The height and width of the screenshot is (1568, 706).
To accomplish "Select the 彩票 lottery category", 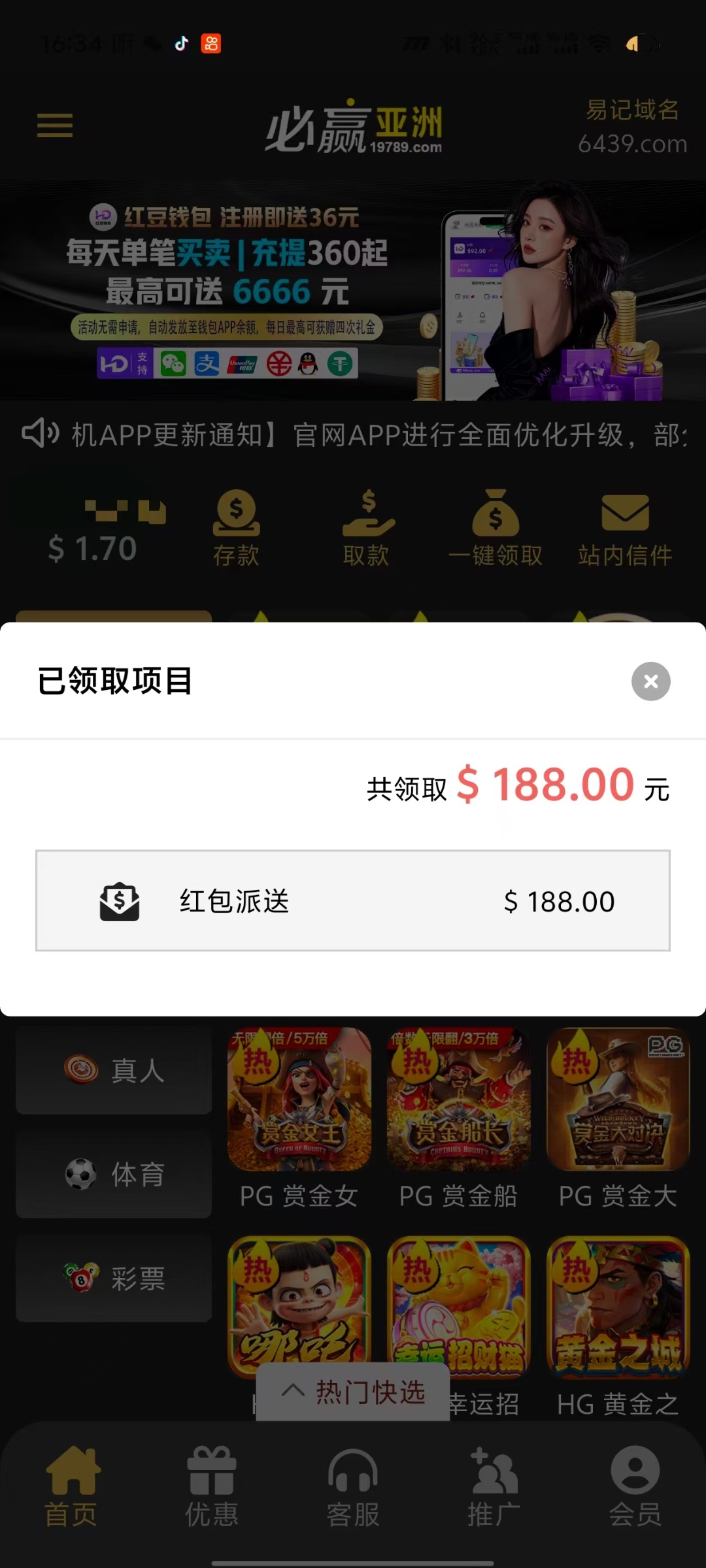I will point(114,1278).
